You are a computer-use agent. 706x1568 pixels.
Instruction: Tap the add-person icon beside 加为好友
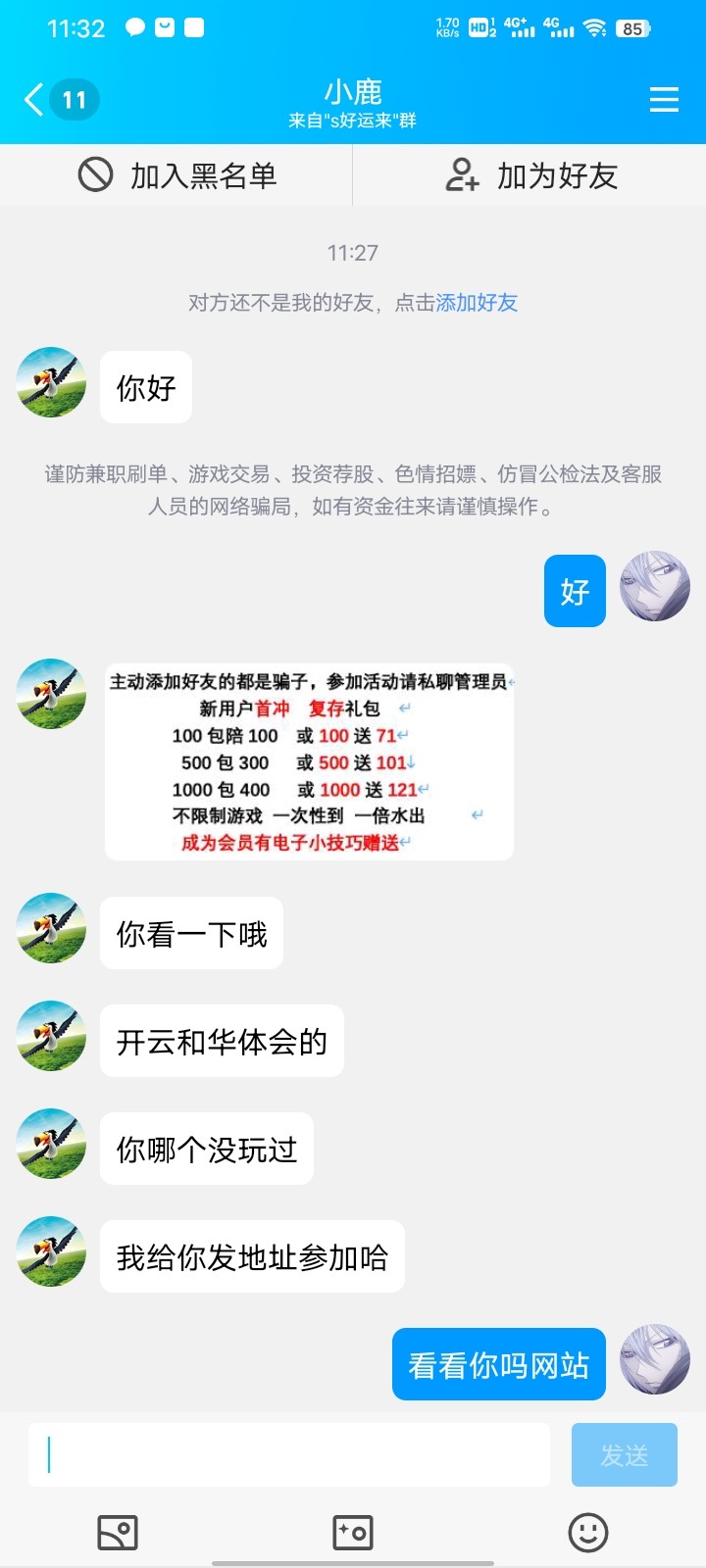pos(465,176)
